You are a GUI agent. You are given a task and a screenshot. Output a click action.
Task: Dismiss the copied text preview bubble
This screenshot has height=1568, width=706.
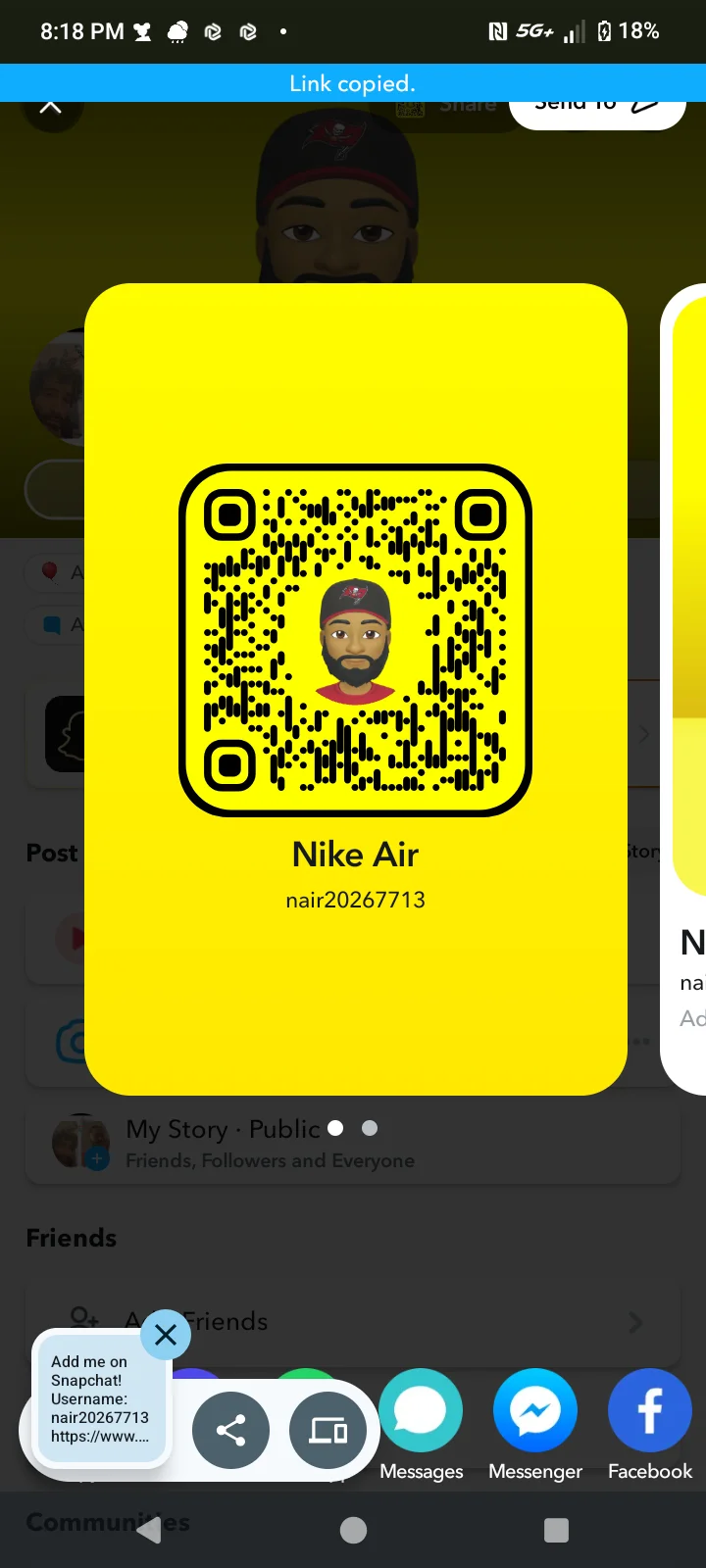166,1334
